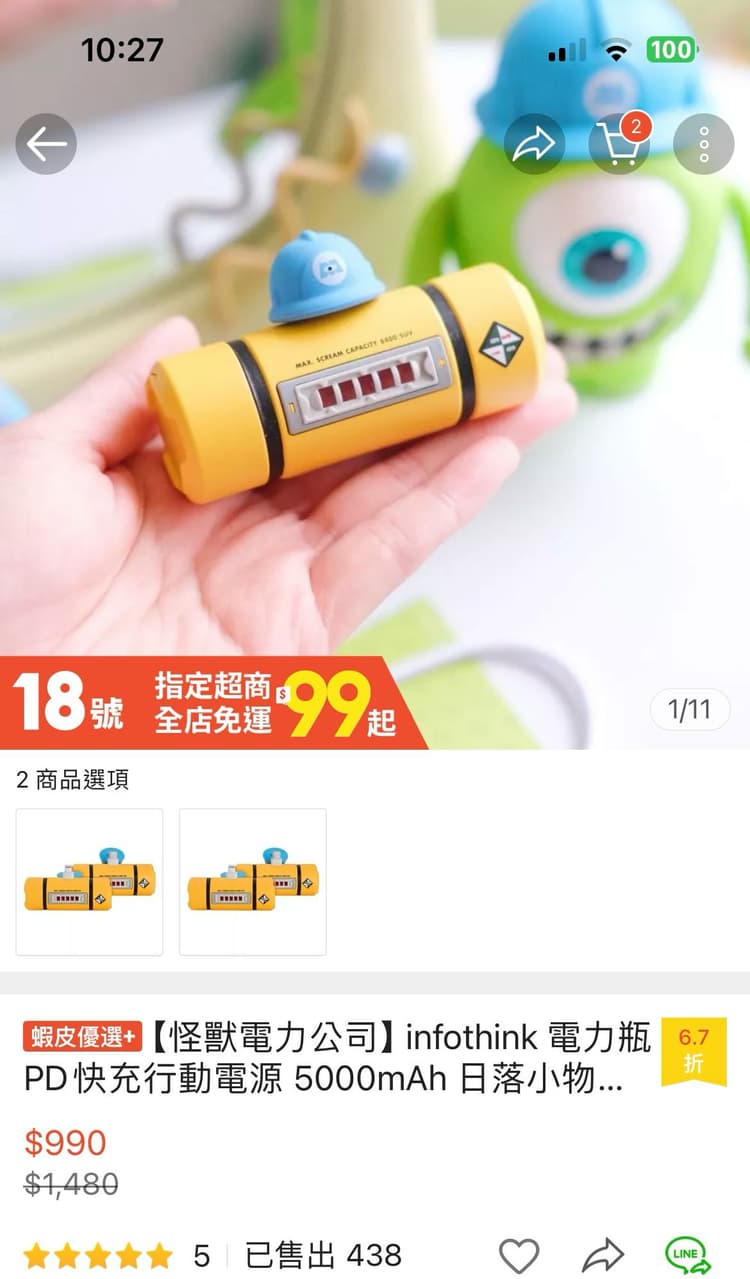Image resolution: width=750 pixels, height=1279 pixels.
Task: Tap the 蝦皮優選+ badge
Action: point(76,1038)
